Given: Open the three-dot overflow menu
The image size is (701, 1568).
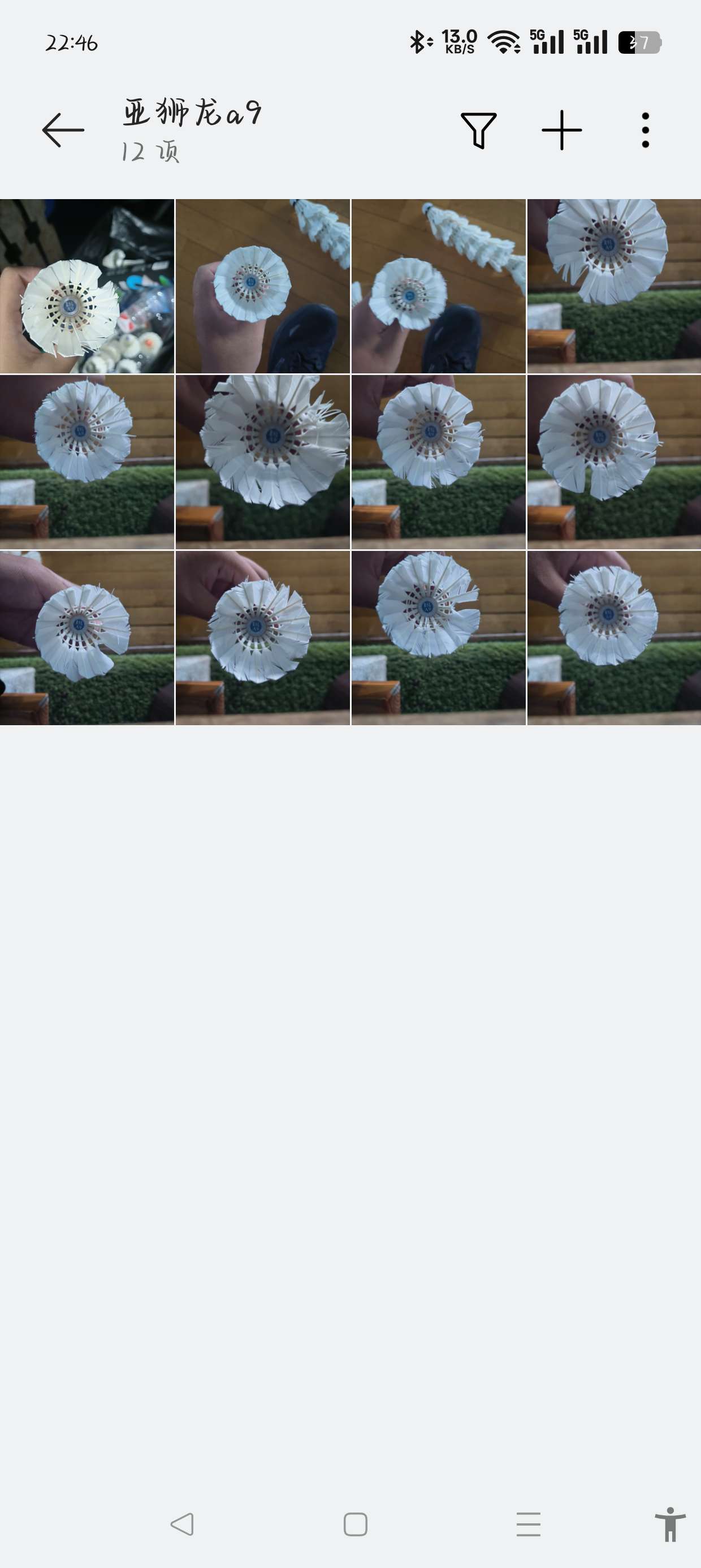Looking at the screenshot, I should [x=645, y=130].
